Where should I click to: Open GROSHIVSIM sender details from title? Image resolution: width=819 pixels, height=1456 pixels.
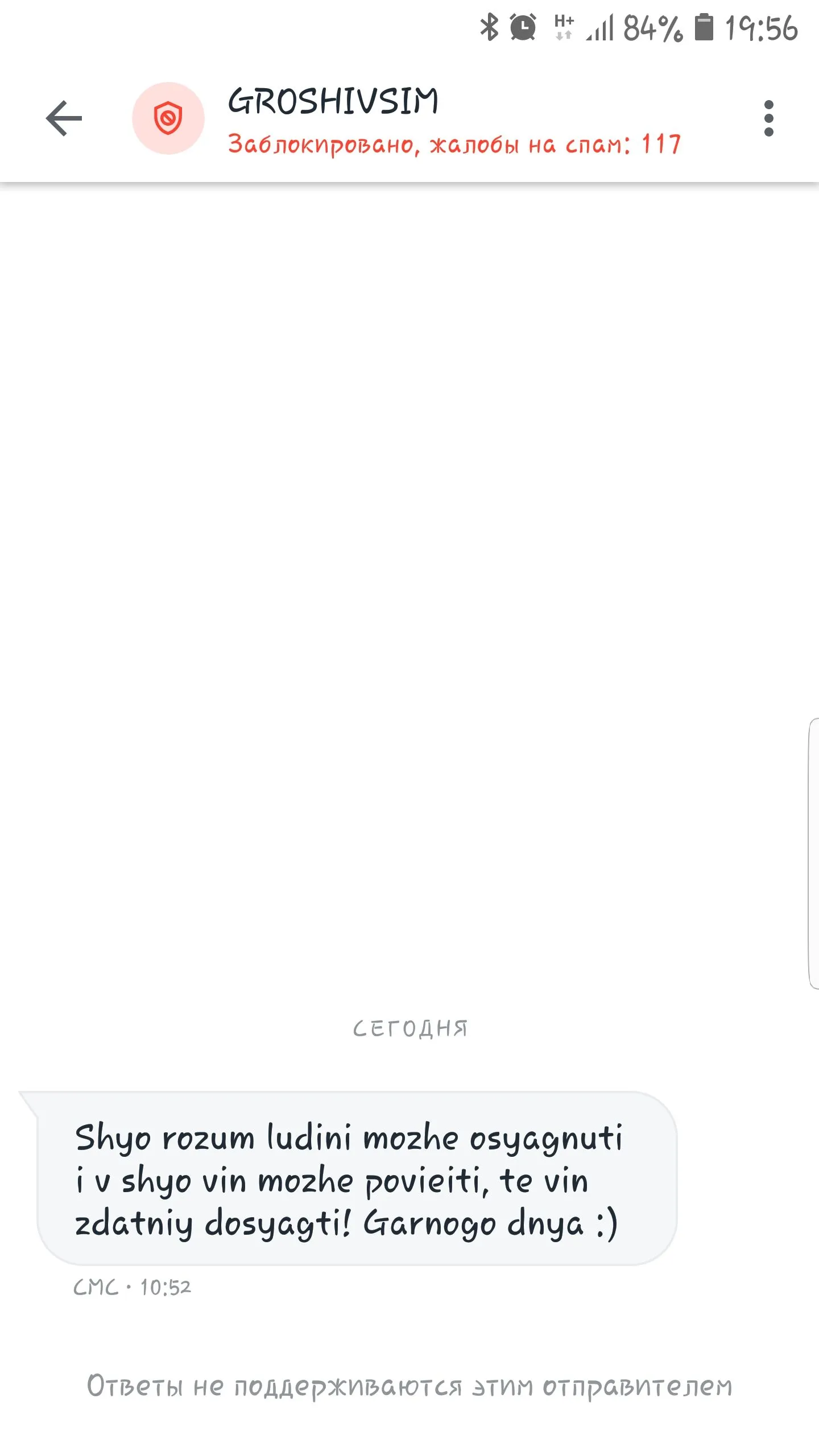(333, 101)
